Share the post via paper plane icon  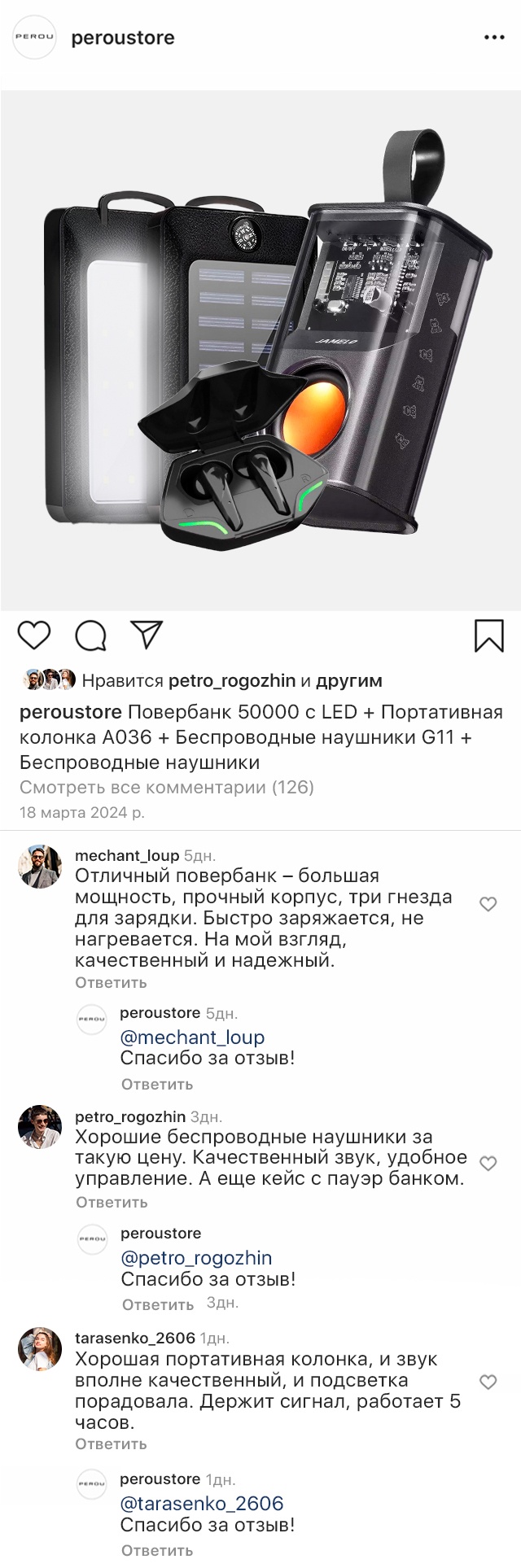[x=147, y=635]
